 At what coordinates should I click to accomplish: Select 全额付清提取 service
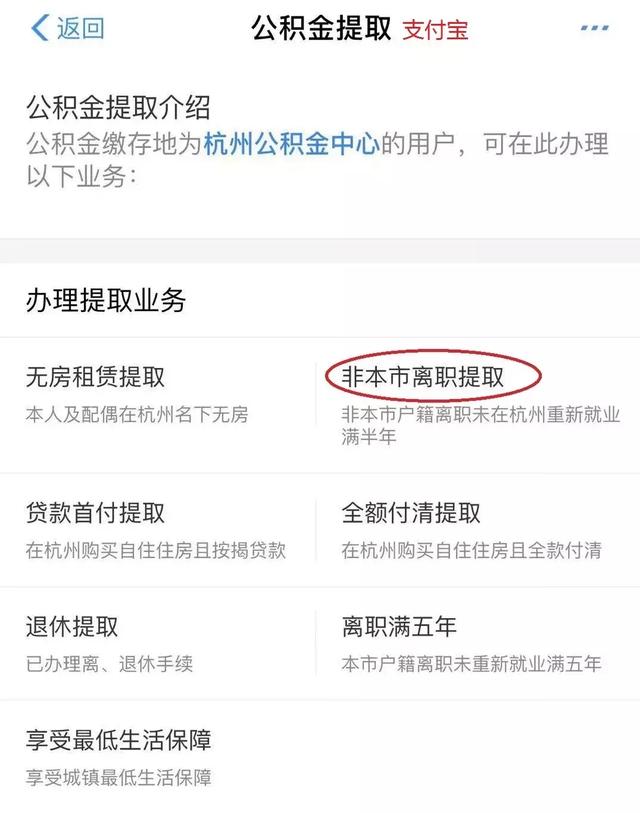(x=411, y=513)
